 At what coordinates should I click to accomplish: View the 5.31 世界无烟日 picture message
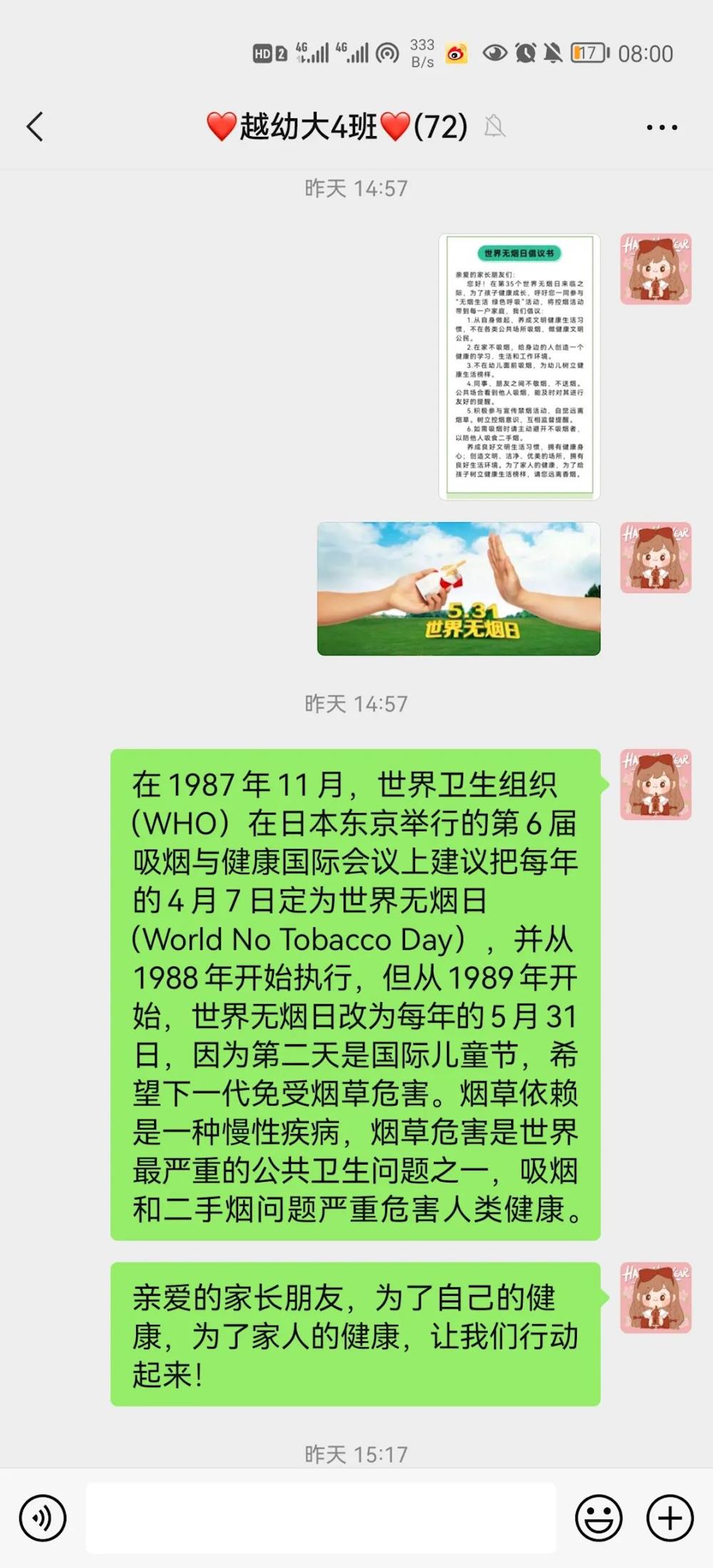point(458,589)
